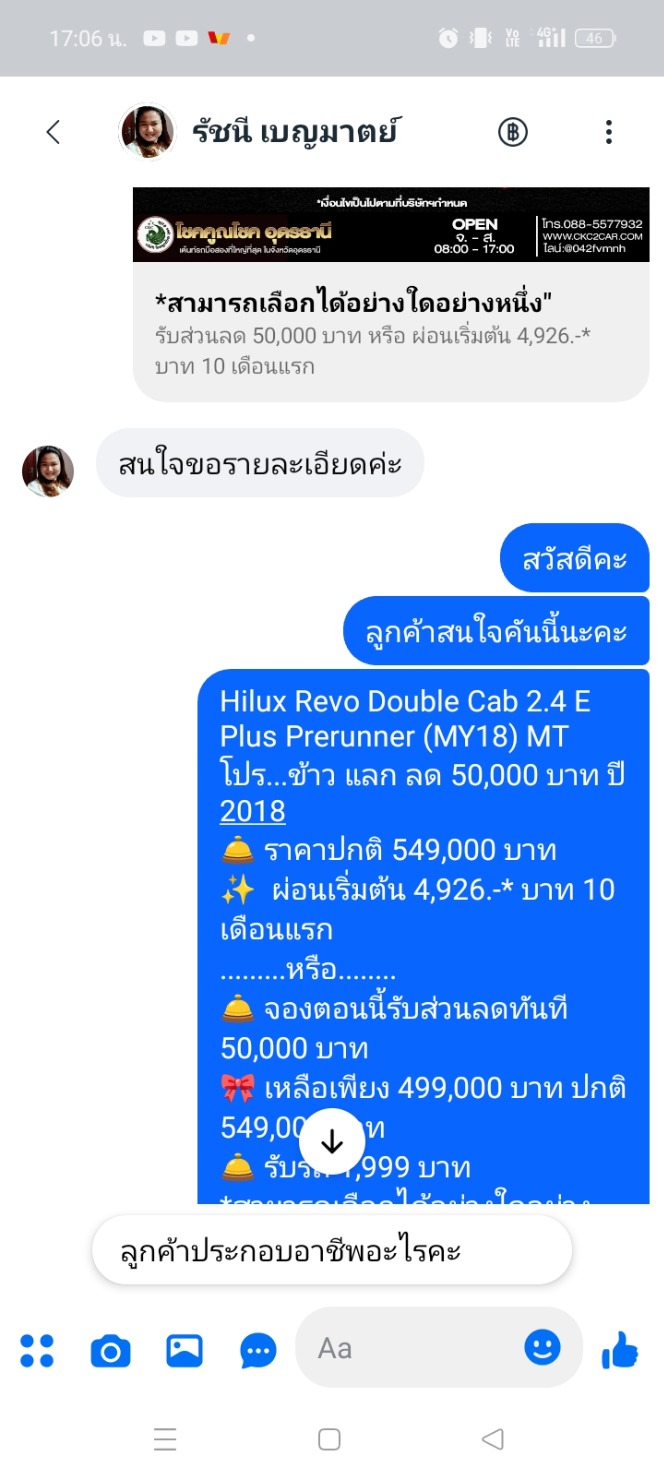Open saved replies chat bubble icon
The image size is (664, 1480).
click(259, 1351)
